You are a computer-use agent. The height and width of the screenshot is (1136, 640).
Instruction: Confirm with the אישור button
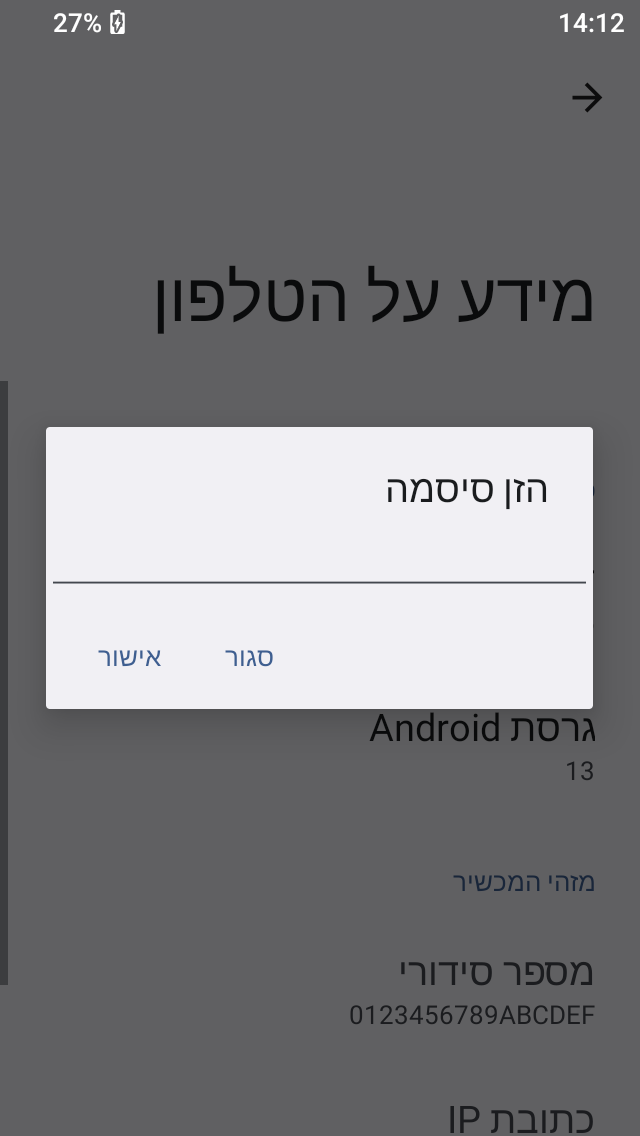pyautogui.click(x=130, y=658)
